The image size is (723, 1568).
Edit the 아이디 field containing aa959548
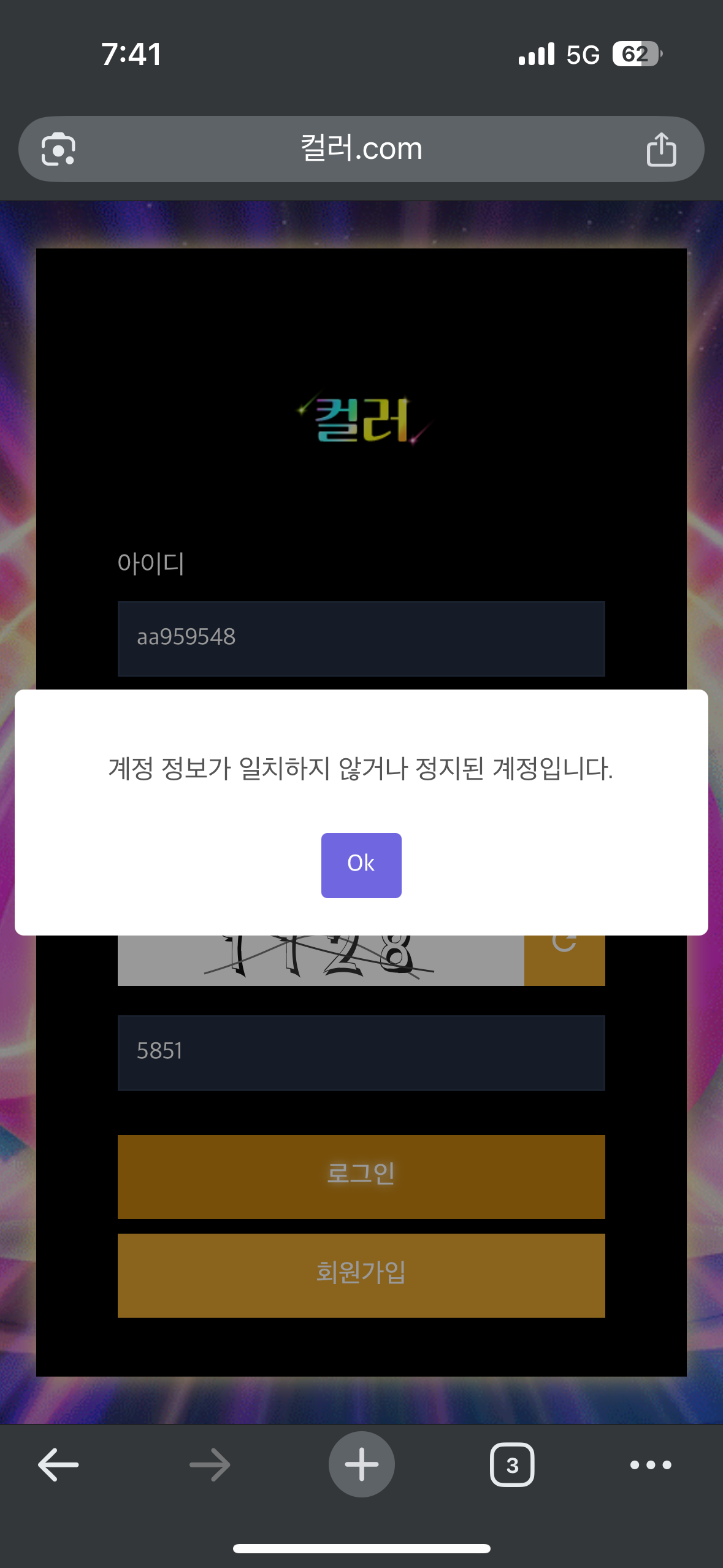tap(361, 638)
